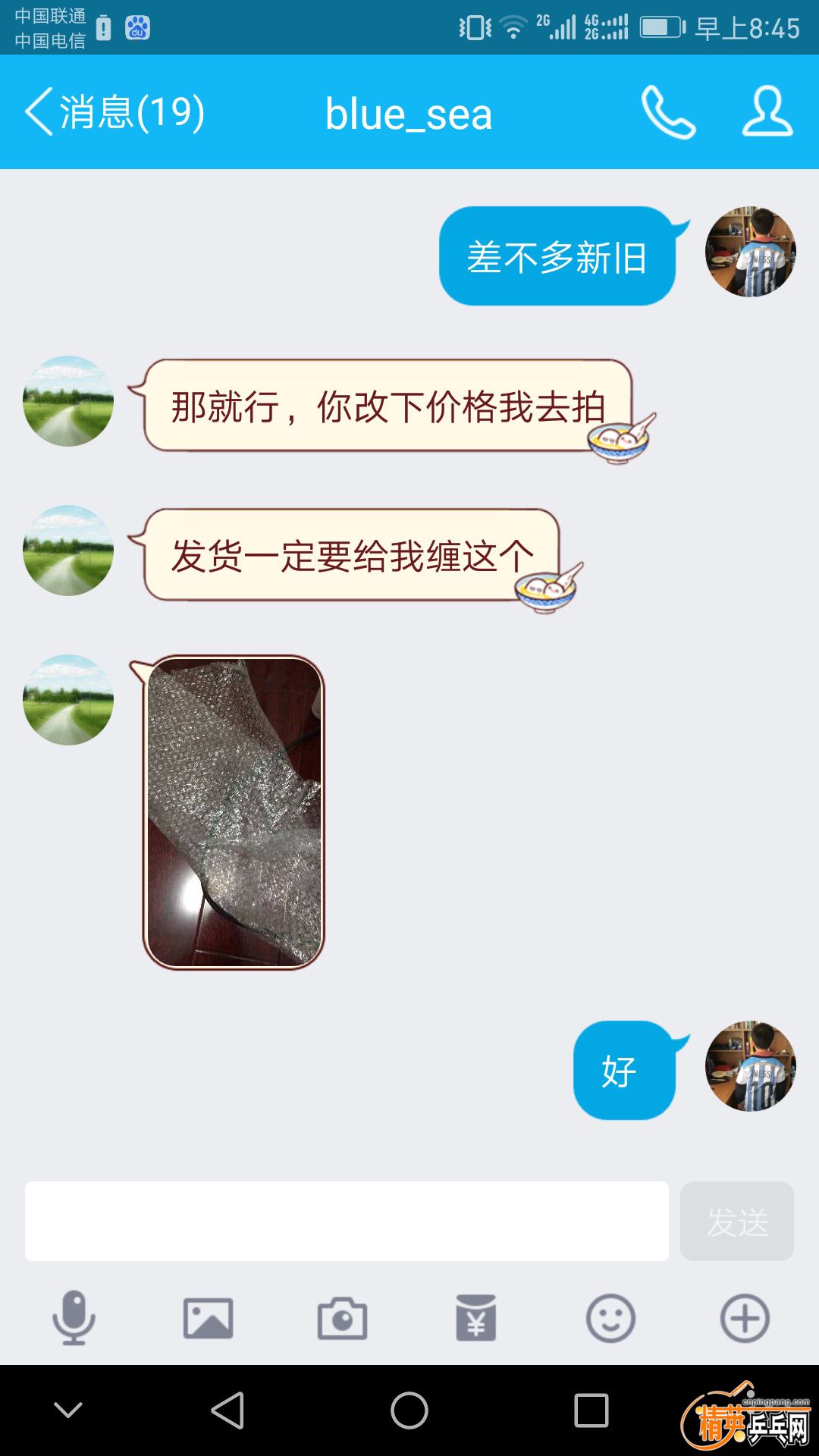
Task: Open the bubble wrap photo message
Action: (x=234, y=812)
